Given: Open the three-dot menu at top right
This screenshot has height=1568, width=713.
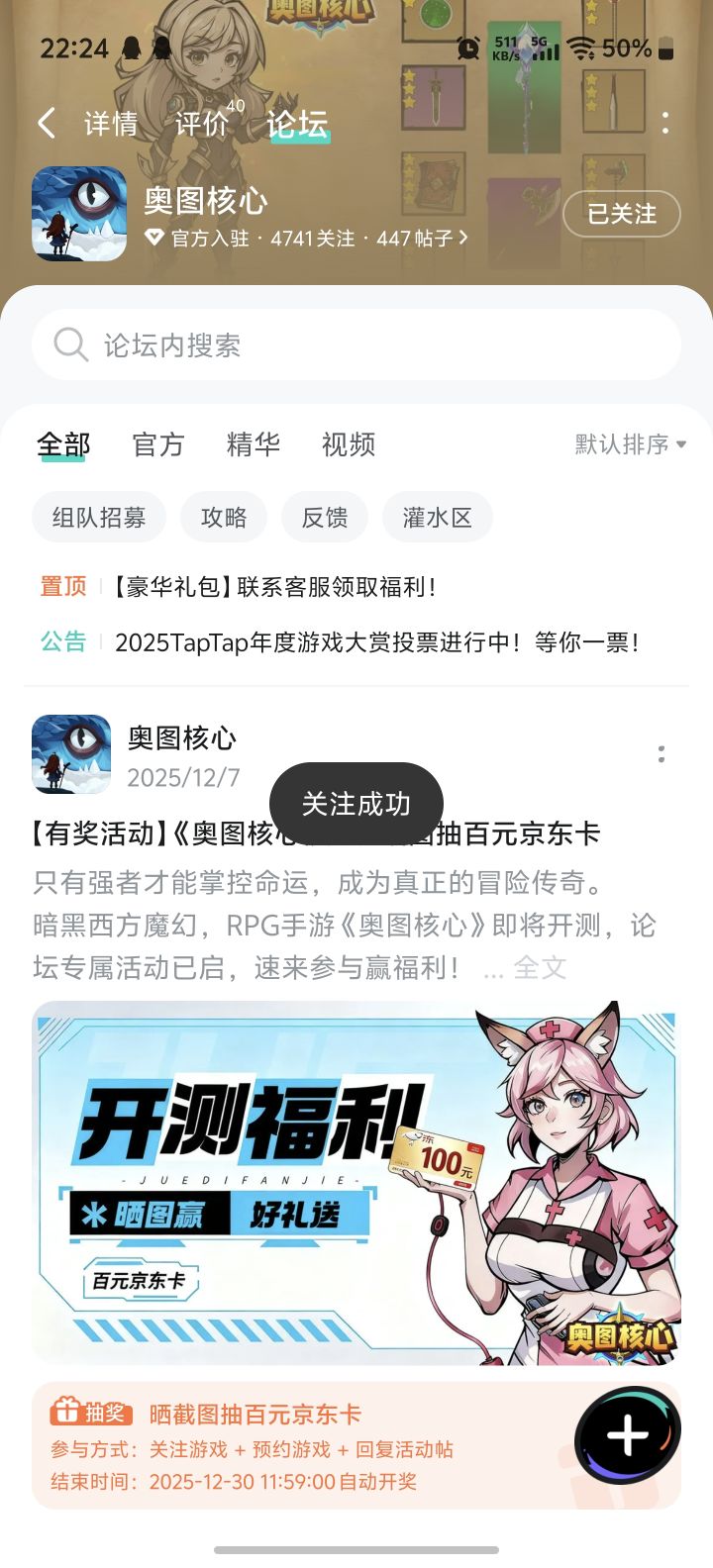Looking at the screenshot, I should pos(665,122).
